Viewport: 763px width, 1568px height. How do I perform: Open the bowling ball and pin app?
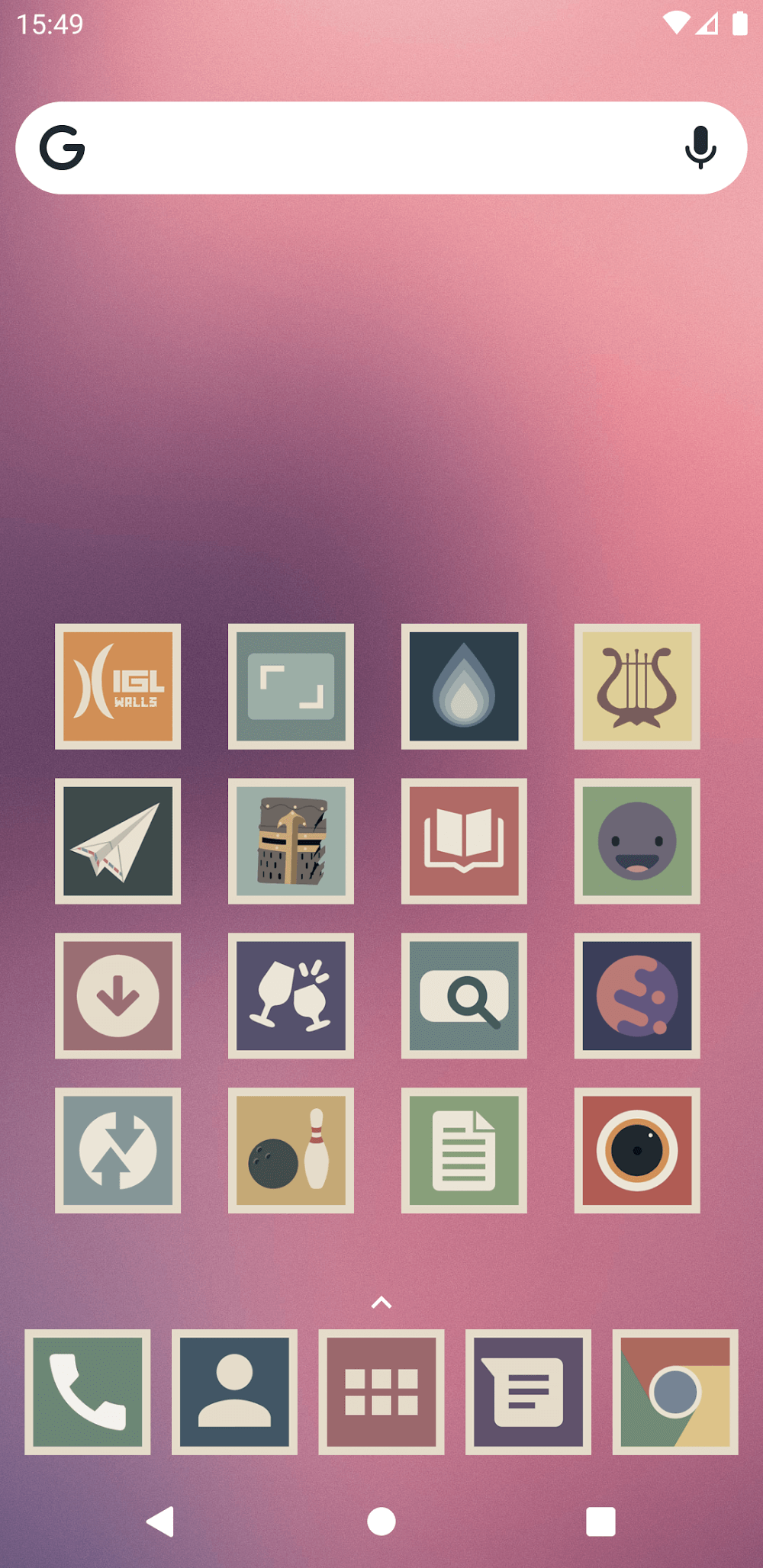[x=291, y=1150]
